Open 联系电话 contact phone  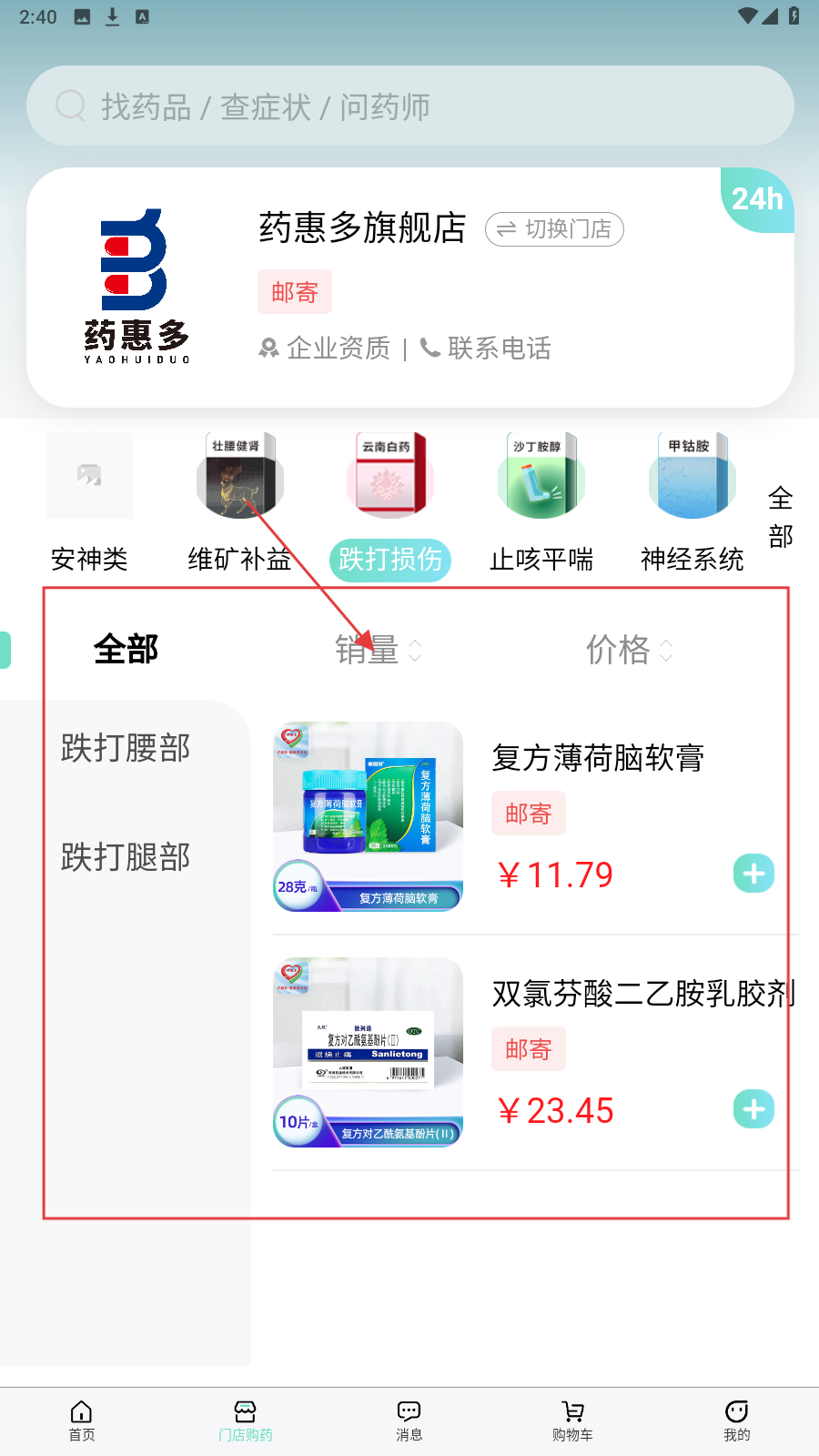point(486,348)
